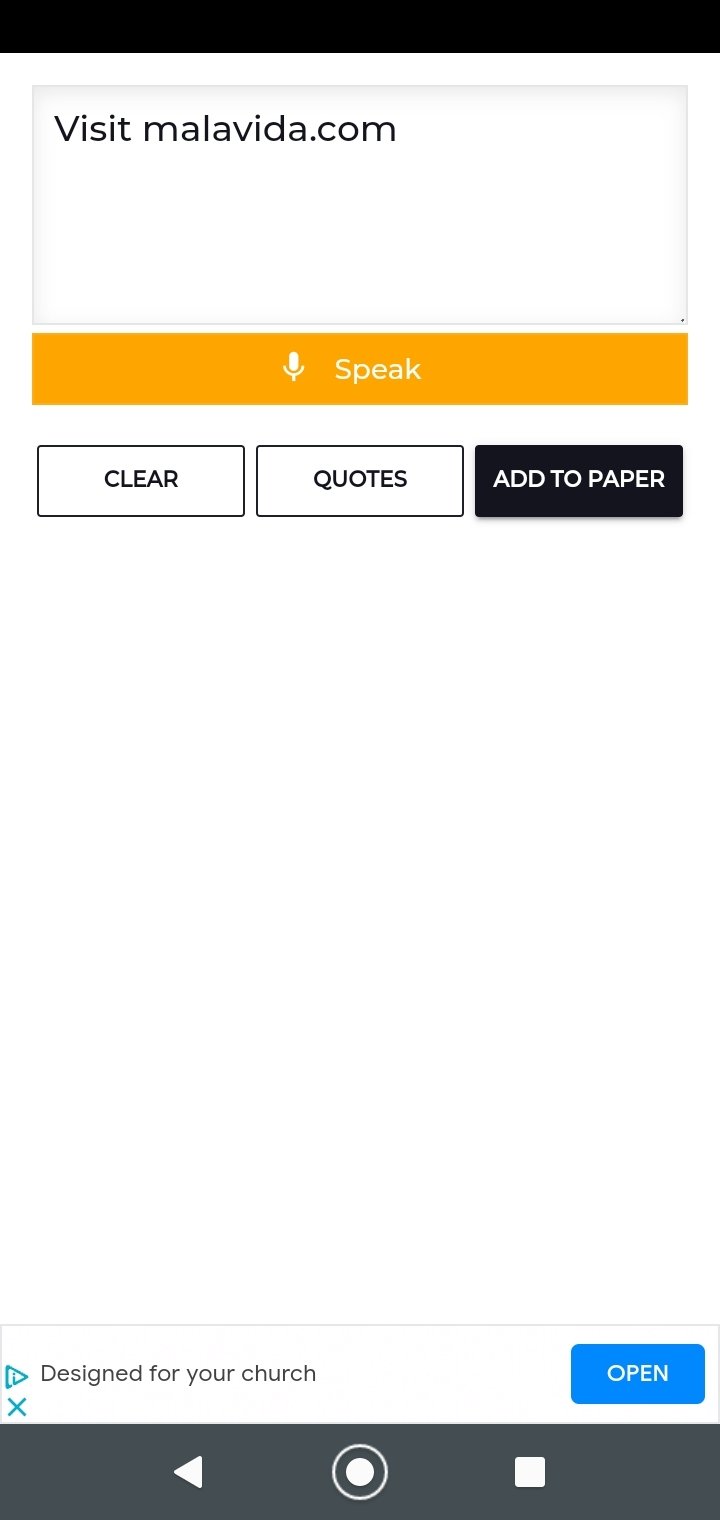Clear the entered text
The width and height of the screenshot is (720, 1520).
tap(141, 480)
